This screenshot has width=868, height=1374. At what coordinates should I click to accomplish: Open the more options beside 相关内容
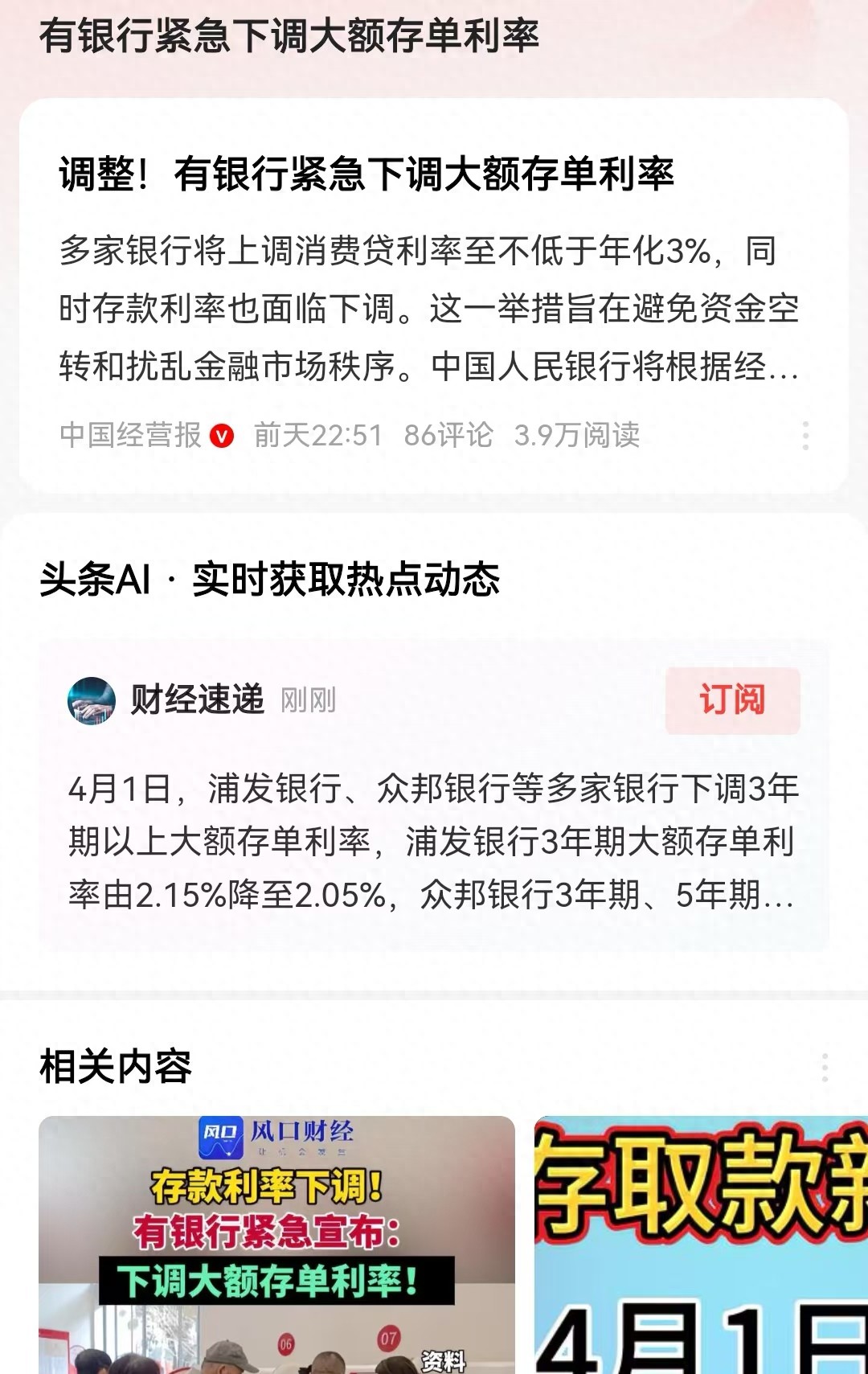click(x=825, y=1067)
